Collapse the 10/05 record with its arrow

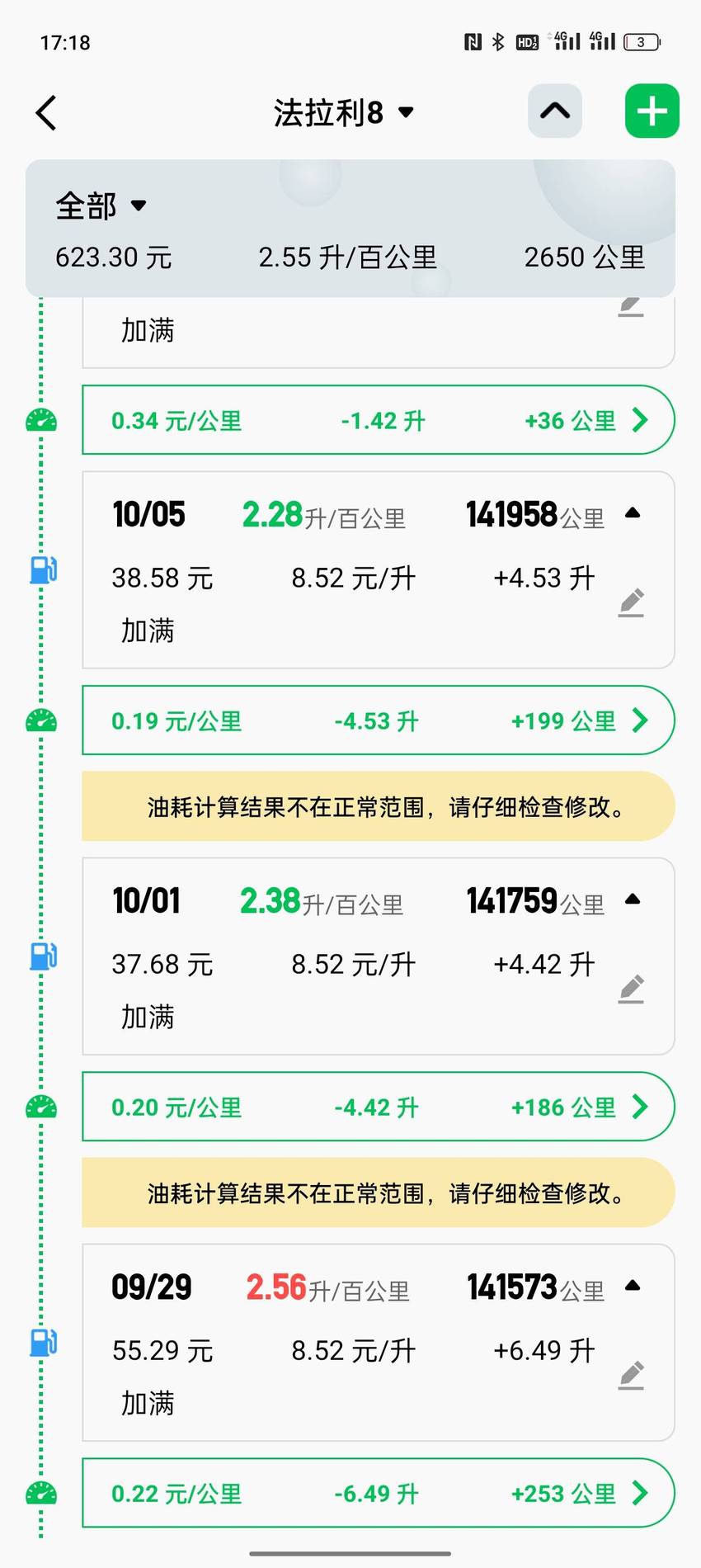633,513
